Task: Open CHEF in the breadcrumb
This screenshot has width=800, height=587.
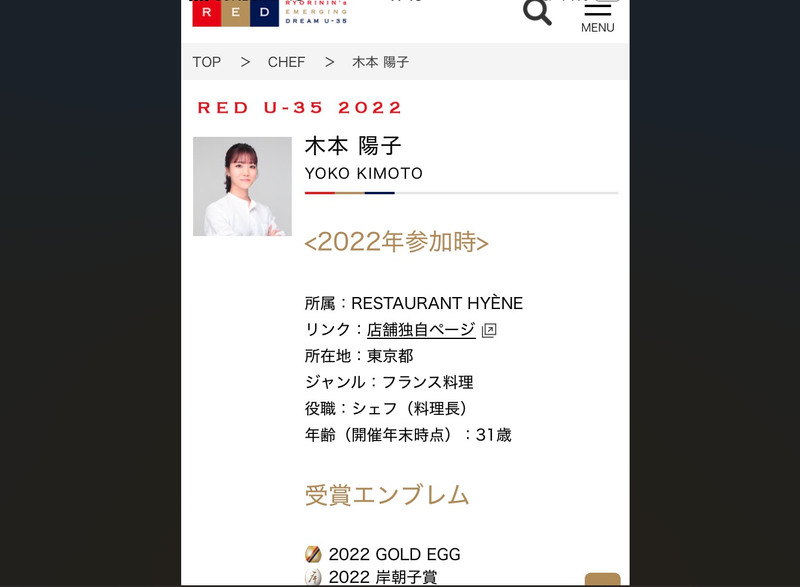Action: tap(286, 62)
